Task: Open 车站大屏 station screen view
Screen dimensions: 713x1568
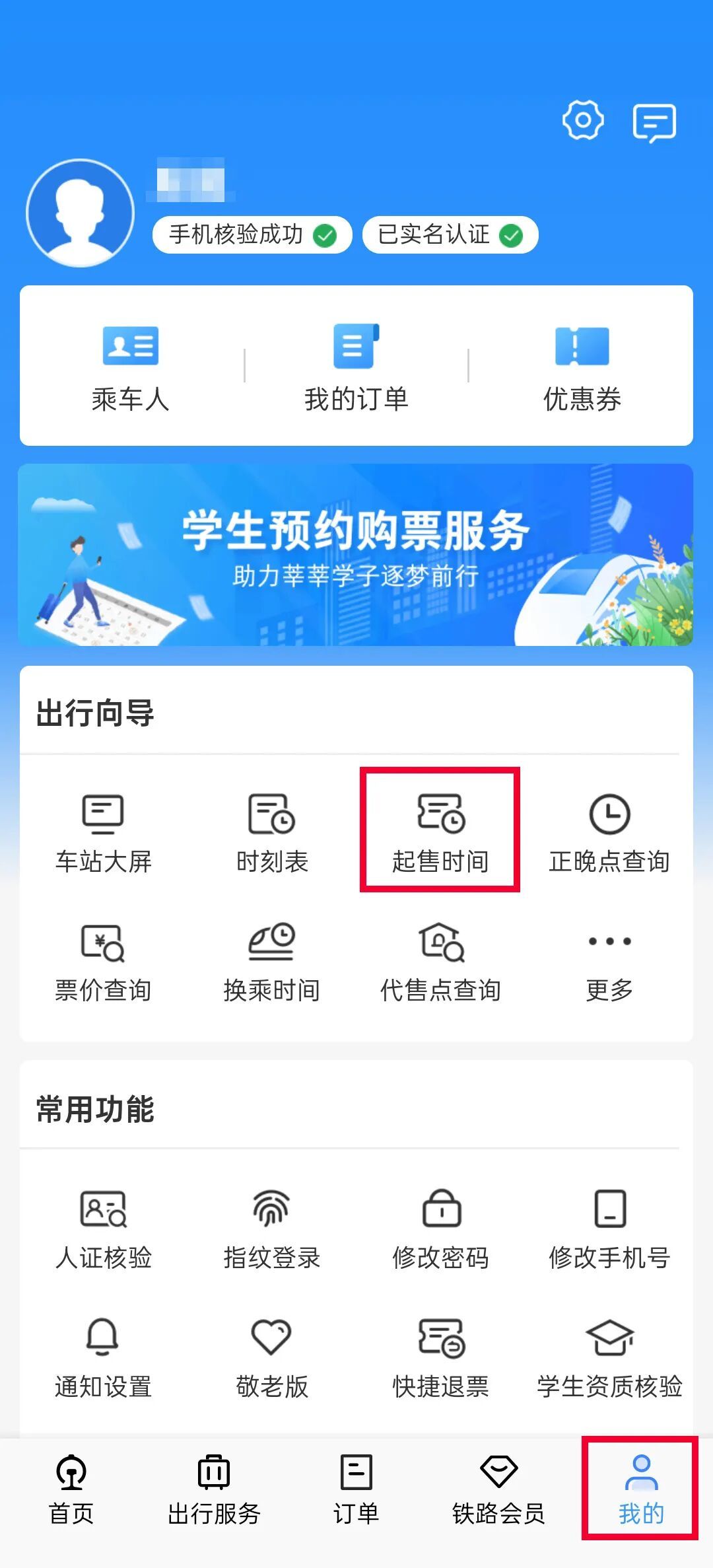Action: (x=104, y=829)
